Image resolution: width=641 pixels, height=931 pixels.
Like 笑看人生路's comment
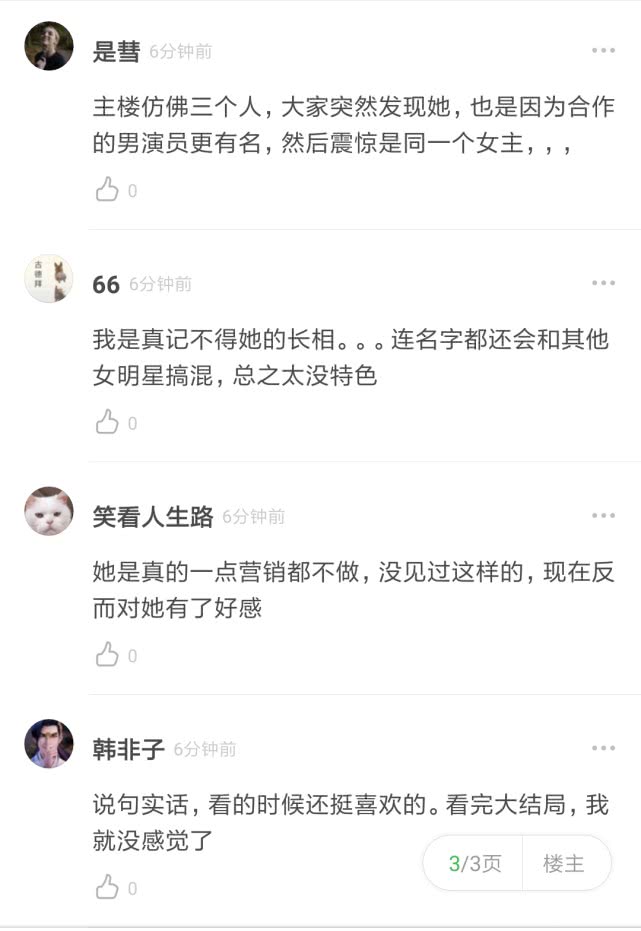tap(108, 655)
